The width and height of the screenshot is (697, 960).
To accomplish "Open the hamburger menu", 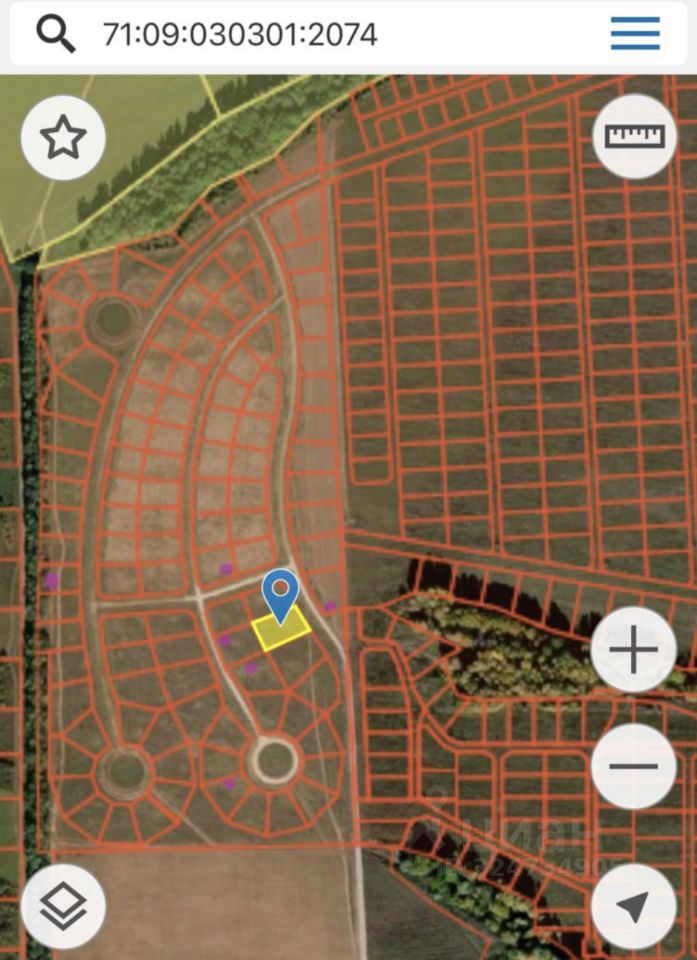I will 635,34.
